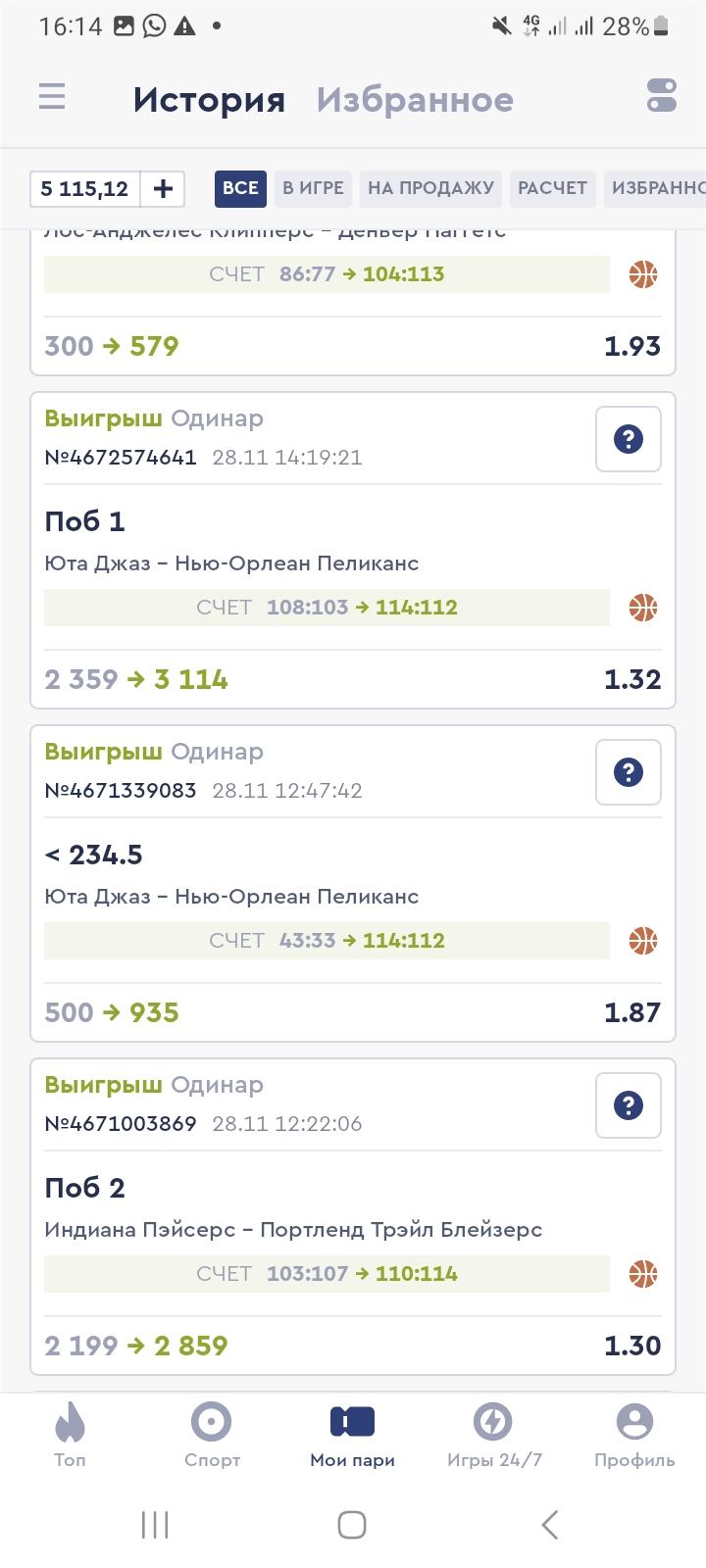
Task: Tap the system back button
Action: (x=550, y=1524)
